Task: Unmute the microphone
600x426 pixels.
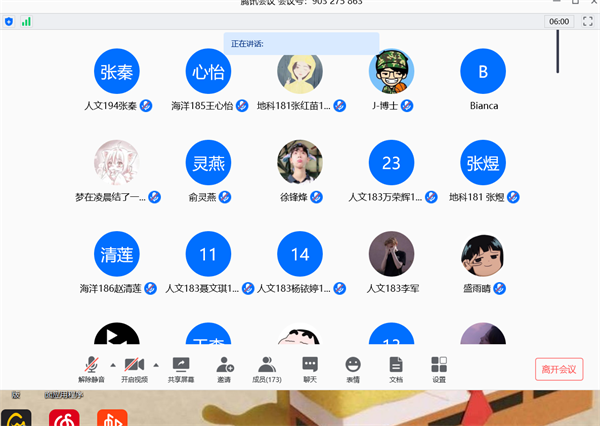Action: coord(93,368)
